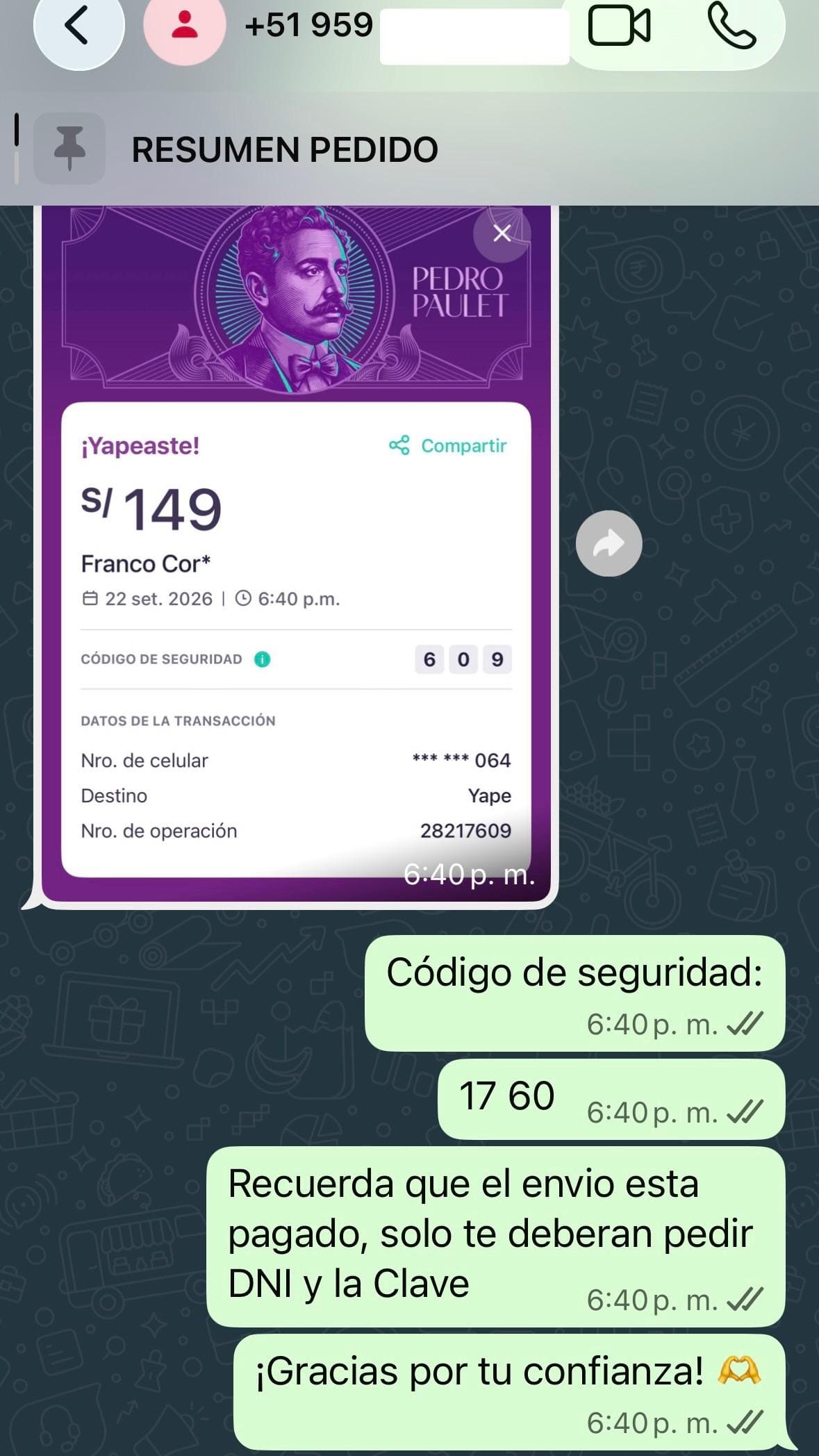This screenshot has height=1456, width=819.
Task: Start a video call with this contact
Action: [x=619, y=26]
